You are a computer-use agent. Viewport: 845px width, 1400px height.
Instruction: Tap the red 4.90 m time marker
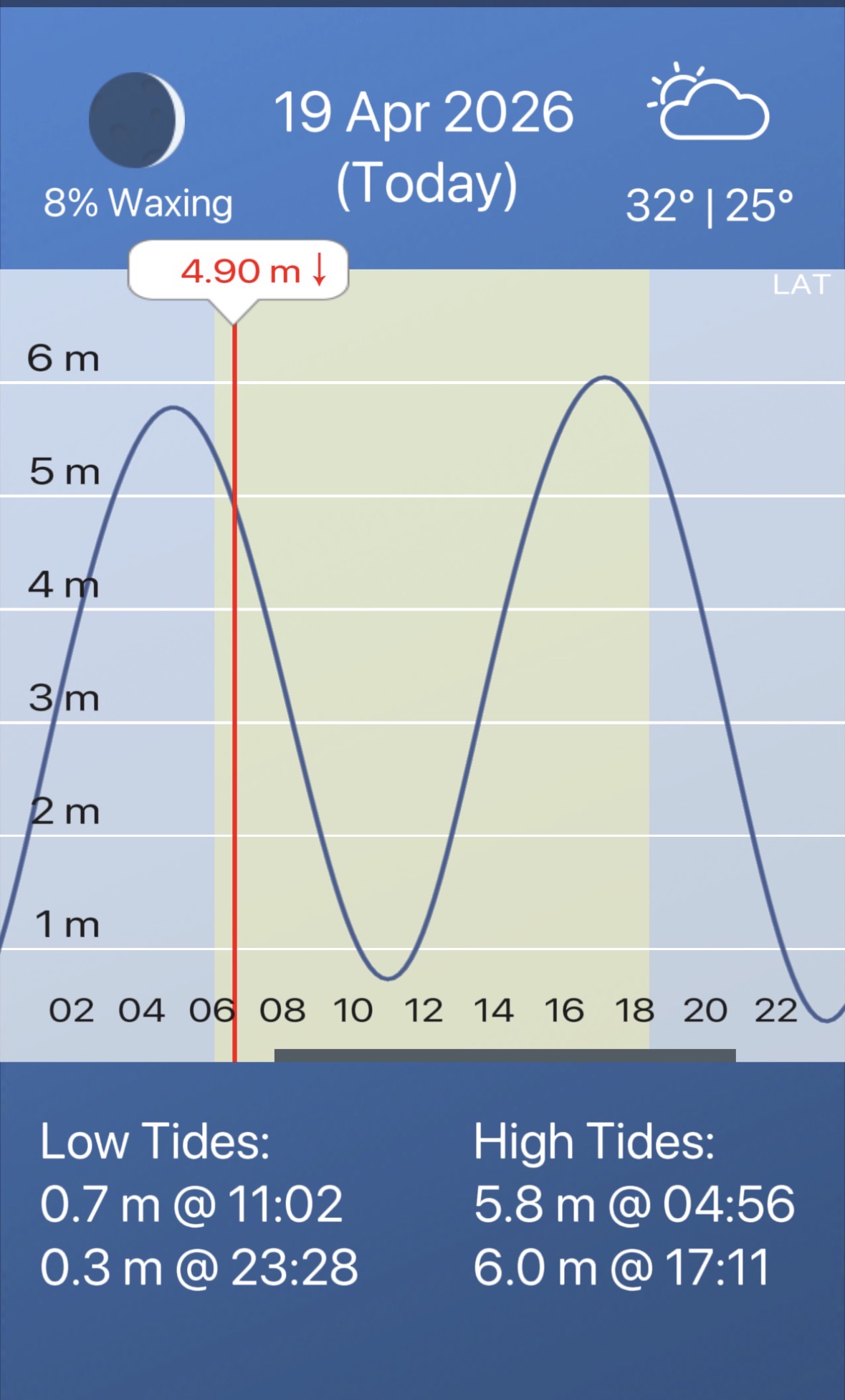point(238,271)
